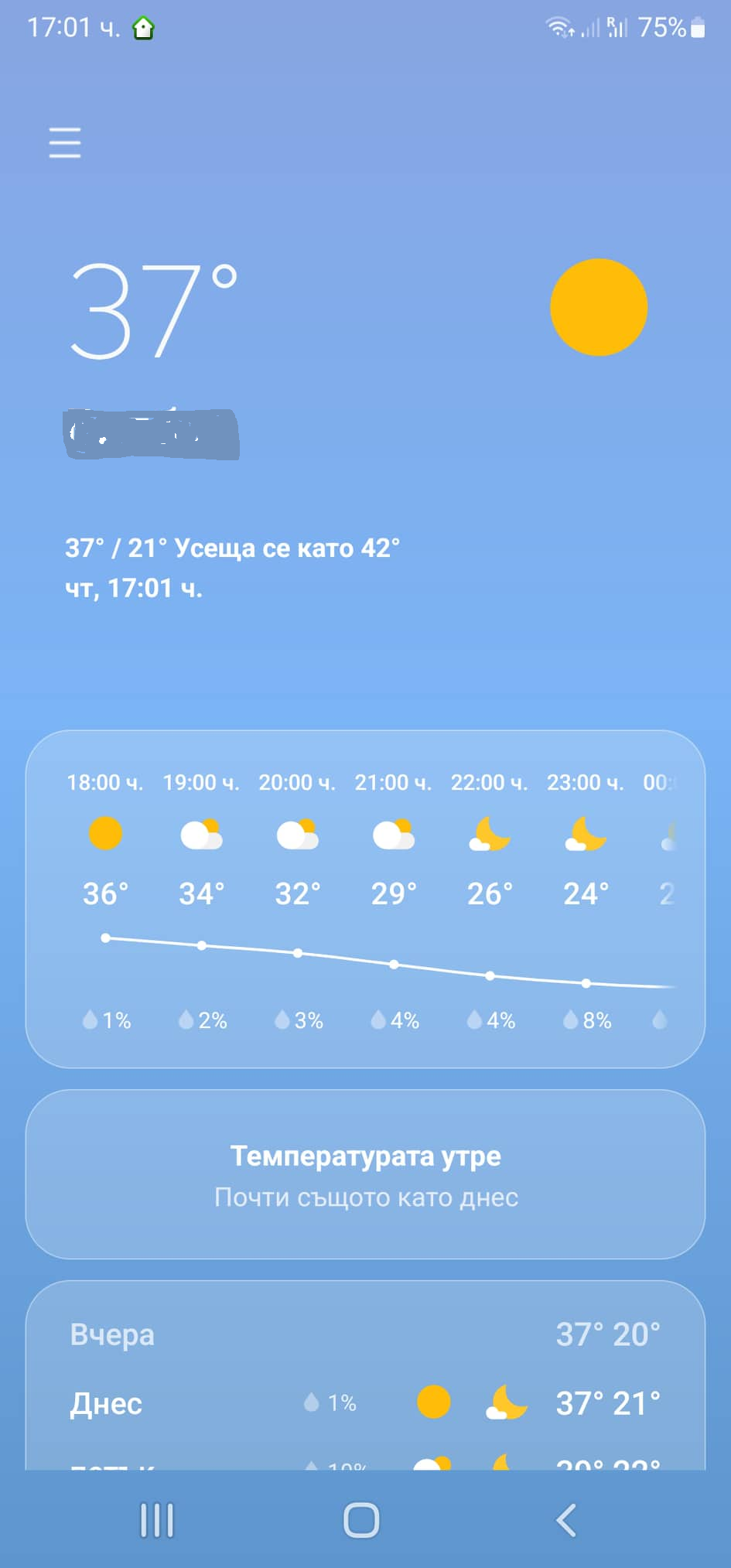Open the Днес daily forecast row
731x1568 pixels.
365,1403
